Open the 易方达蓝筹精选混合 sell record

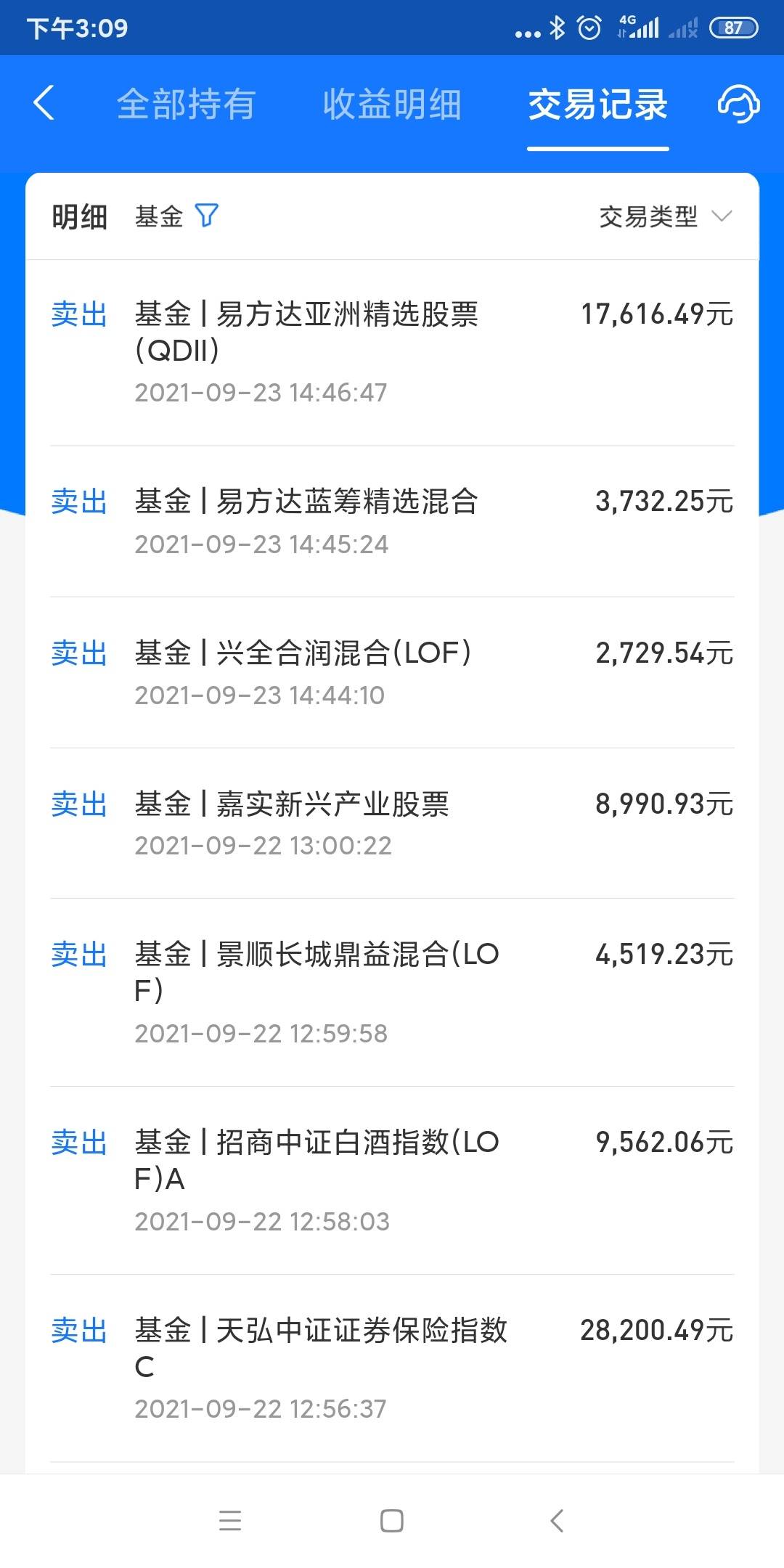click(x=392, y=521)
